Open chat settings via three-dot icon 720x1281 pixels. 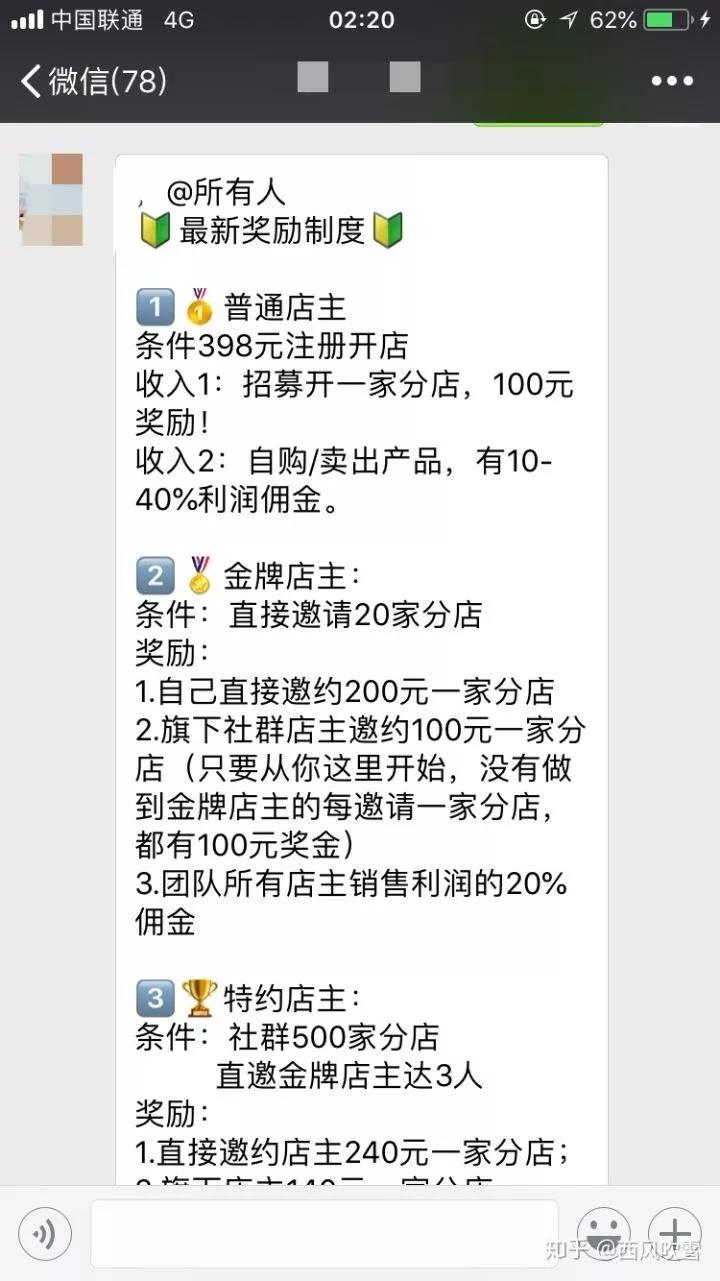[673, 80]
